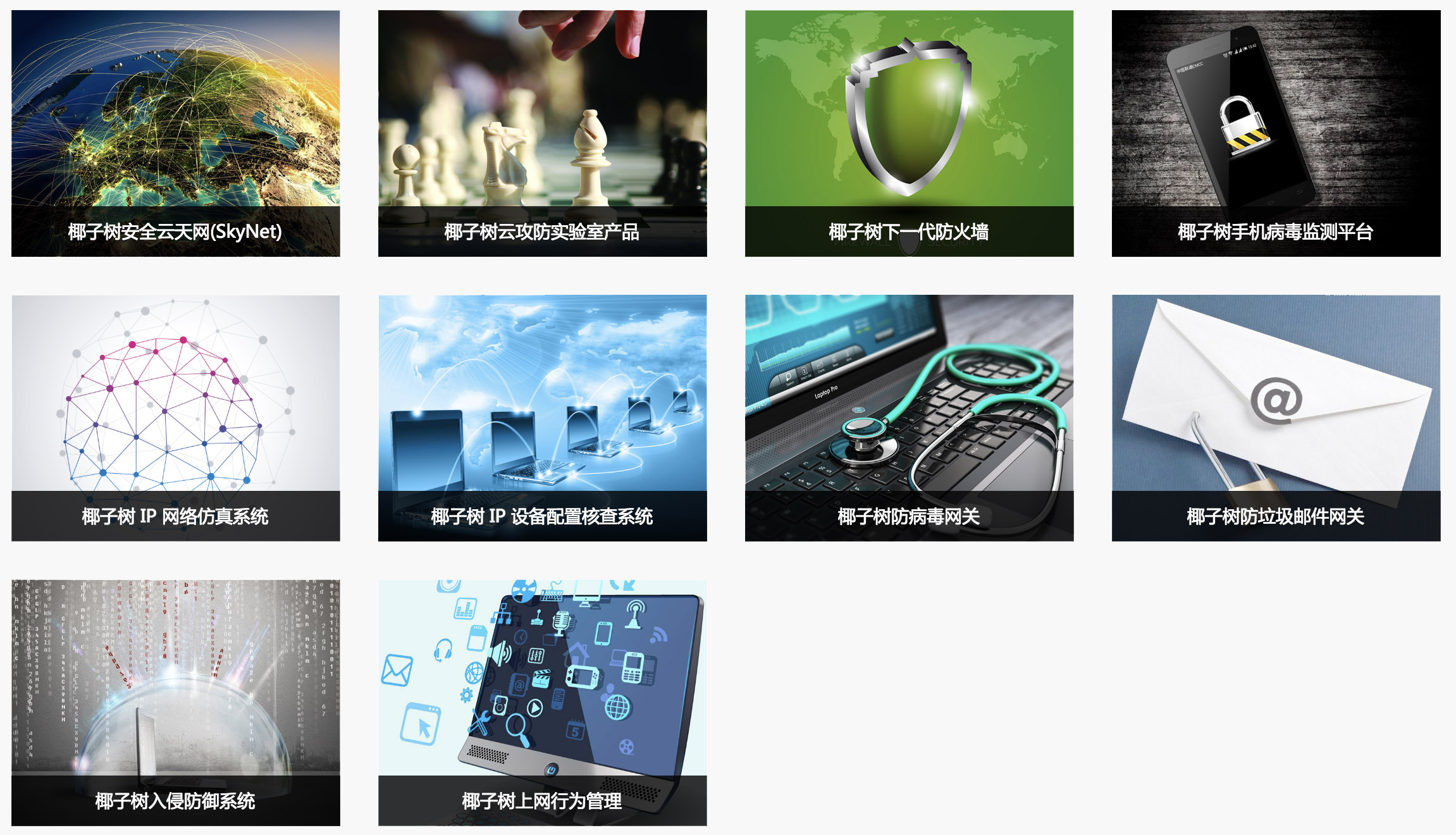Image resolution: width=1456 pixels, height=835 pixels.
Task: Open the 椰子树防垃圾邮件网关 card
Action: click(1276, 418)
